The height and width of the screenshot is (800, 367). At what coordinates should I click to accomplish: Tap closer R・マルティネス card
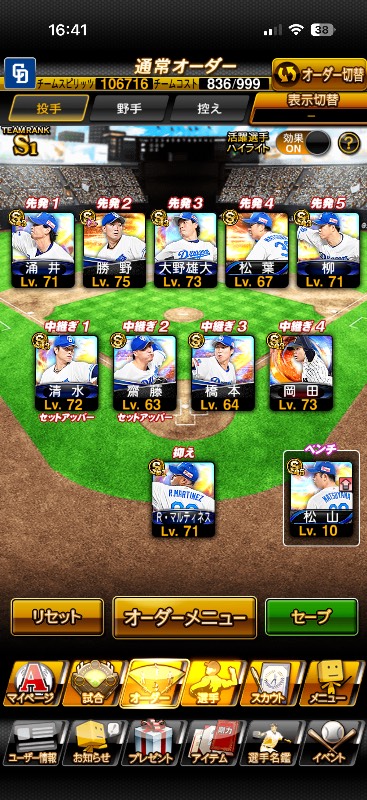183,499
